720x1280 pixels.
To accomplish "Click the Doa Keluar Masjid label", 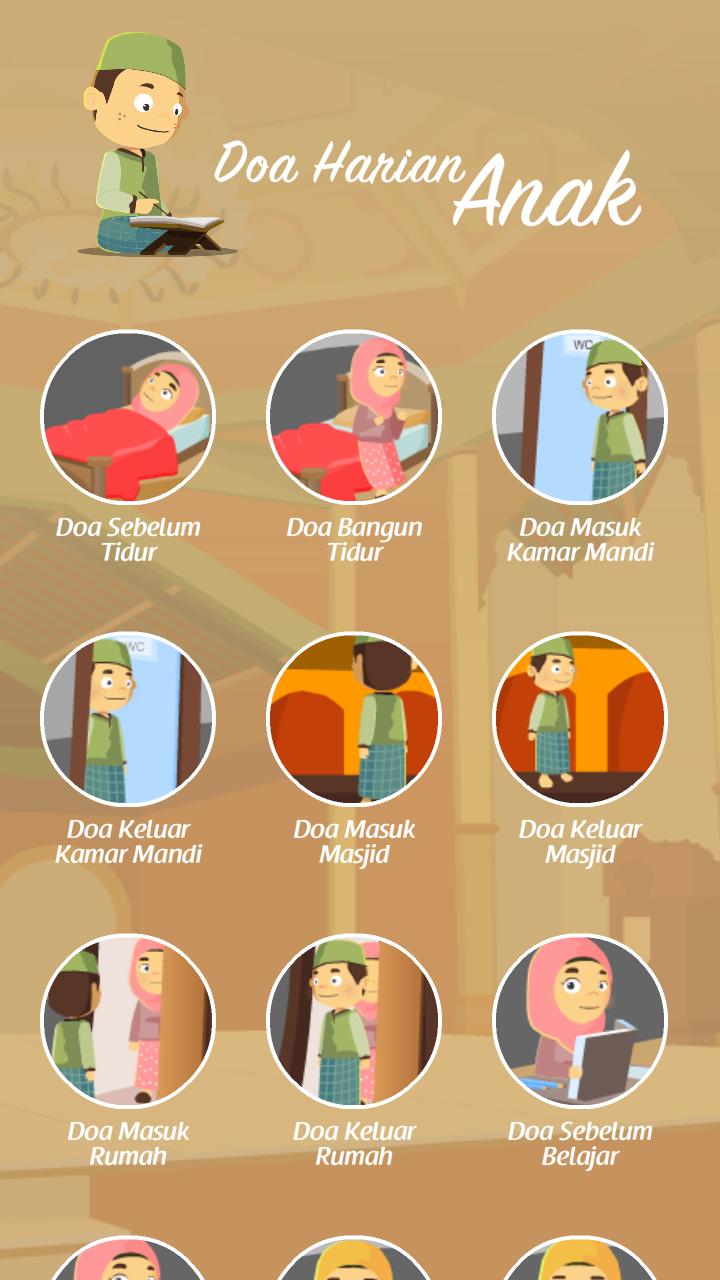I will click(580, 841).
